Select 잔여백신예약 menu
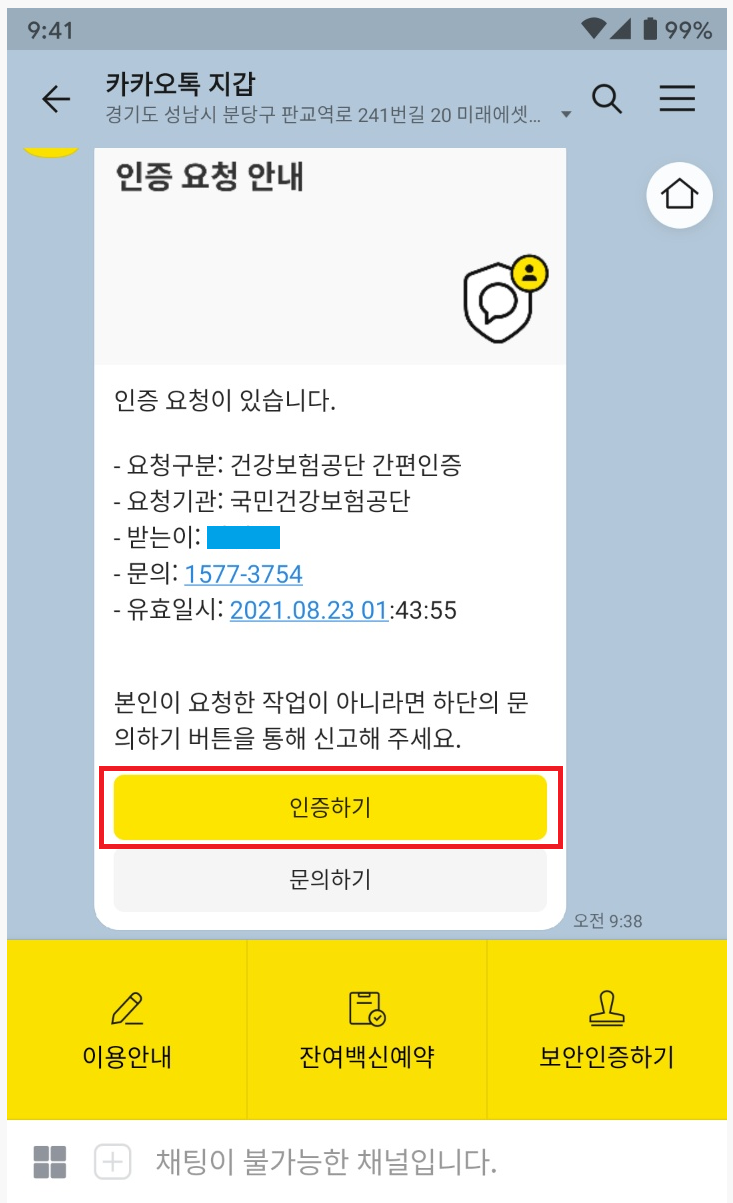733x1203 pixels. tap(366, 1029)
